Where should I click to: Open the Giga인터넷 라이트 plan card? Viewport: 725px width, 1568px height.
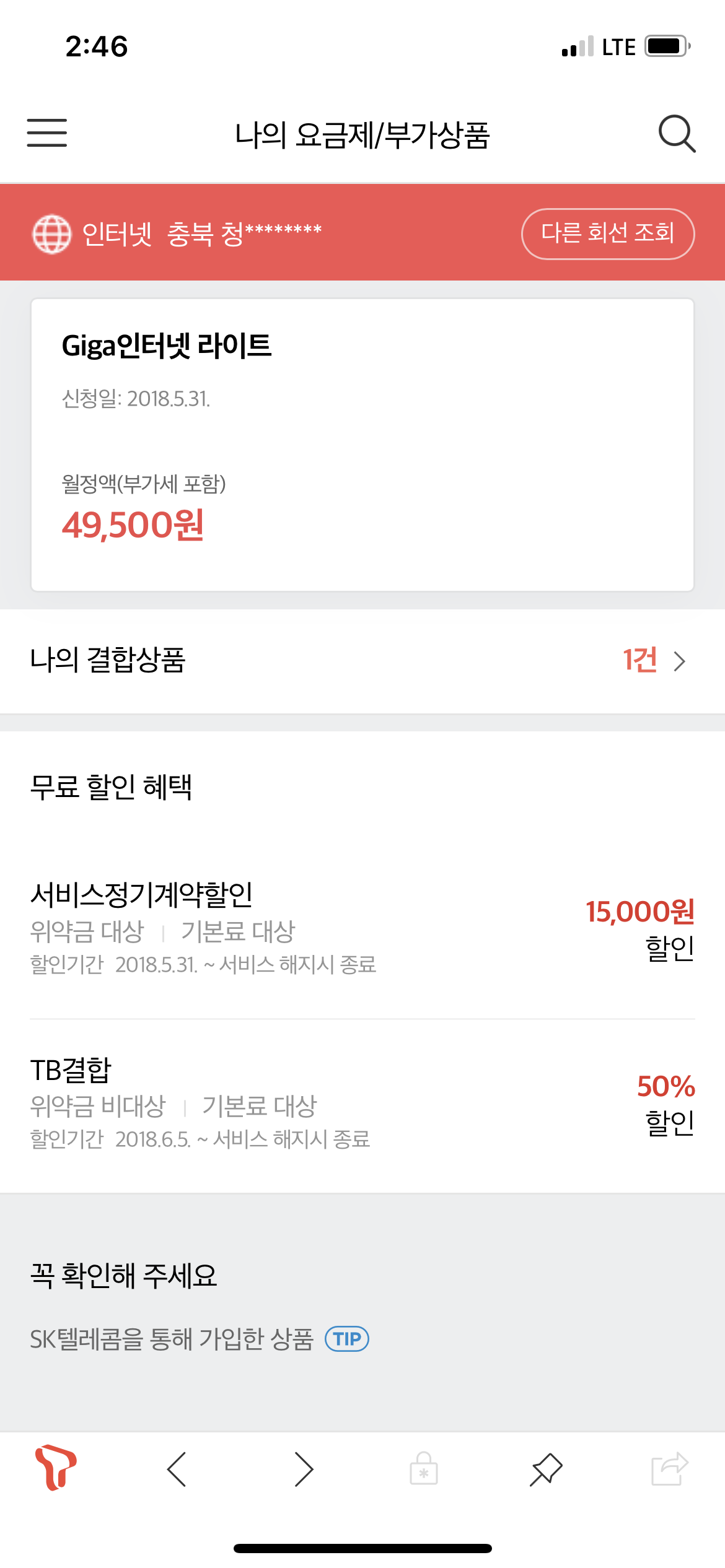[362, 445]
